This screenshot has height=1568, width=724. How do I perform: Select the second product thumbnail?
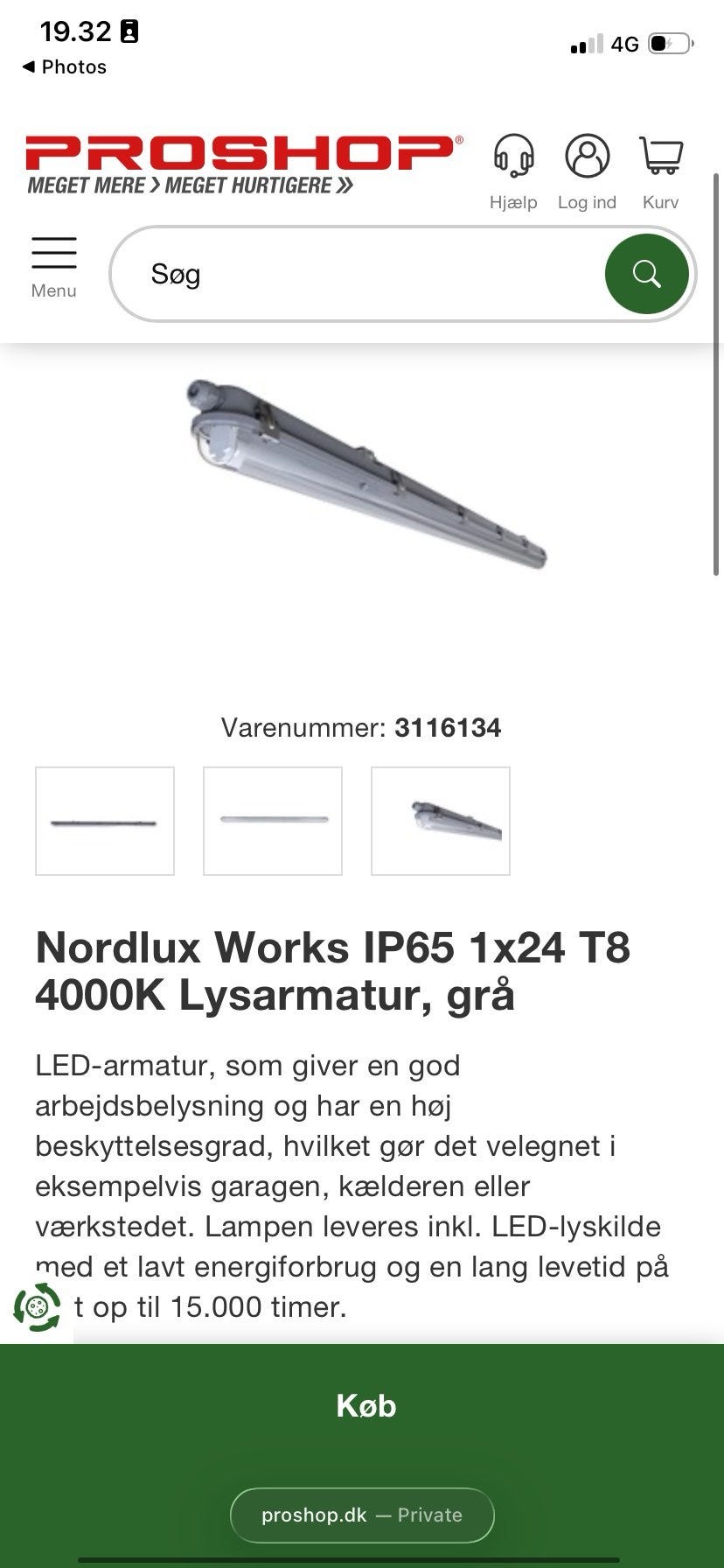[273, 821]
